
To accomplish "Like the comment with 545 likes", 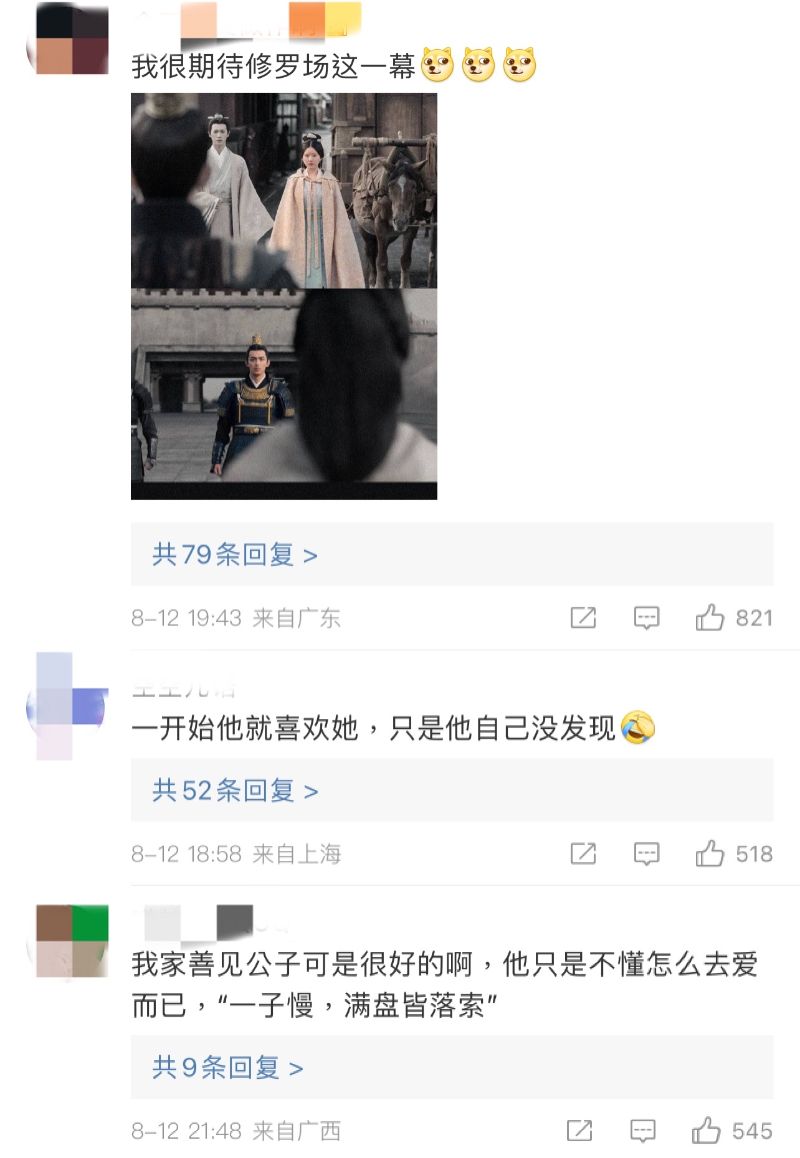I will tap(707, 1131).
